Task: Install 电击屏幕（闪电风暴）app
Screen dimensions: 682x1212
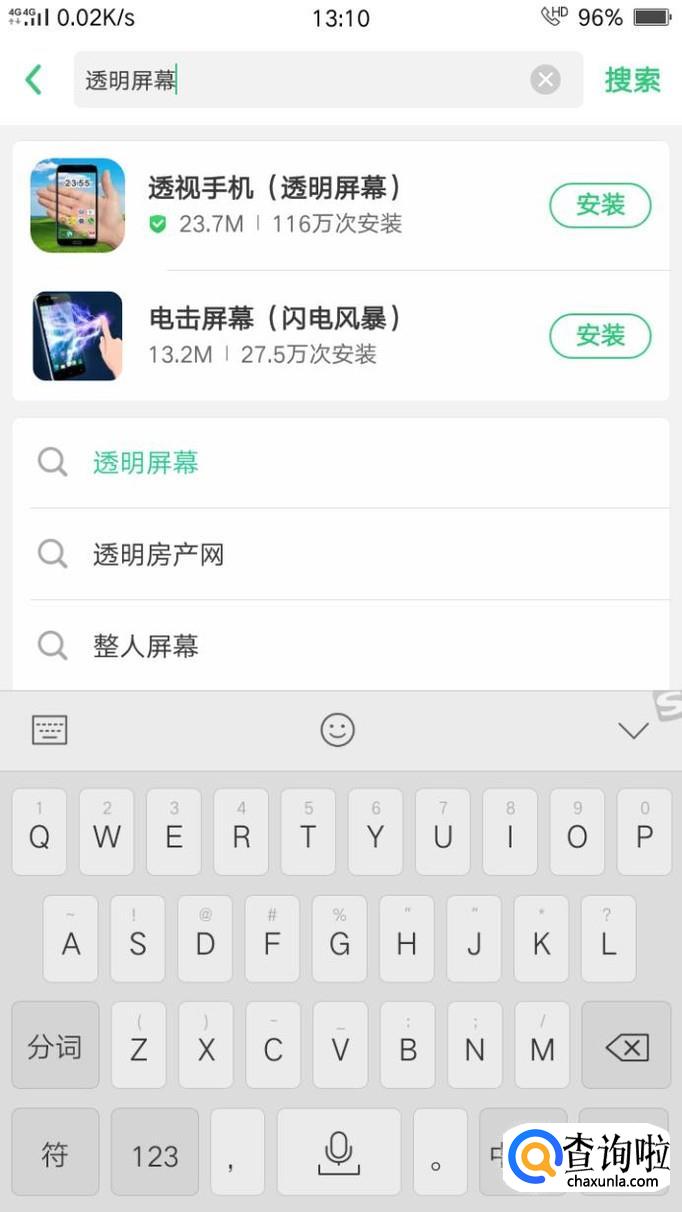Action: click(x=600, y=336)
